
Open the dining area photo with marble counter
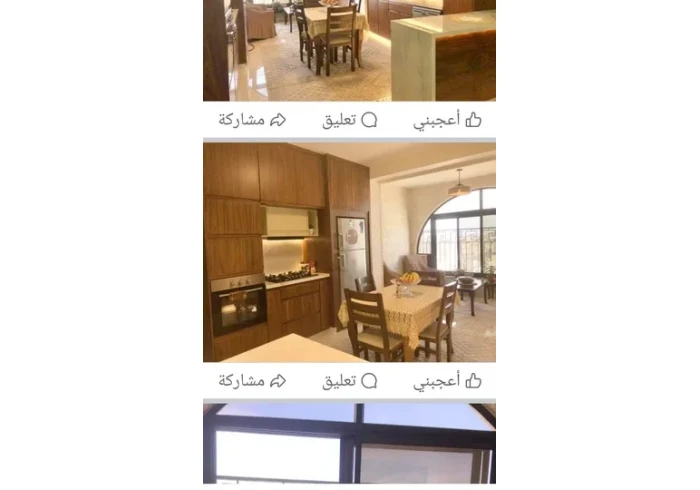[x=349, y=48]
